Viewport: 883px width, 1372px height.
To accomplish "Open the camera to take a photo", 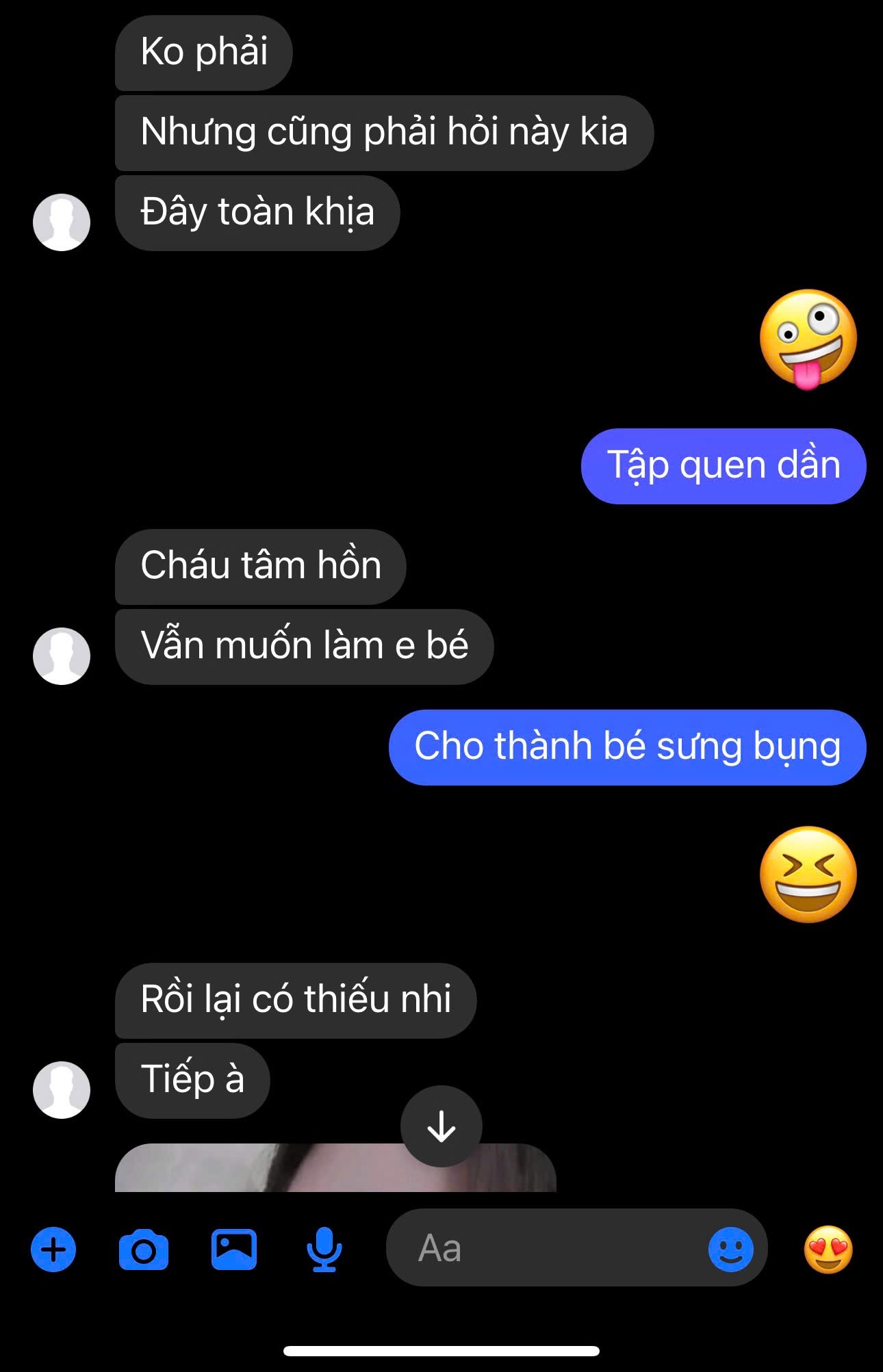I will pyautogui.click(x=144, y=1250).
